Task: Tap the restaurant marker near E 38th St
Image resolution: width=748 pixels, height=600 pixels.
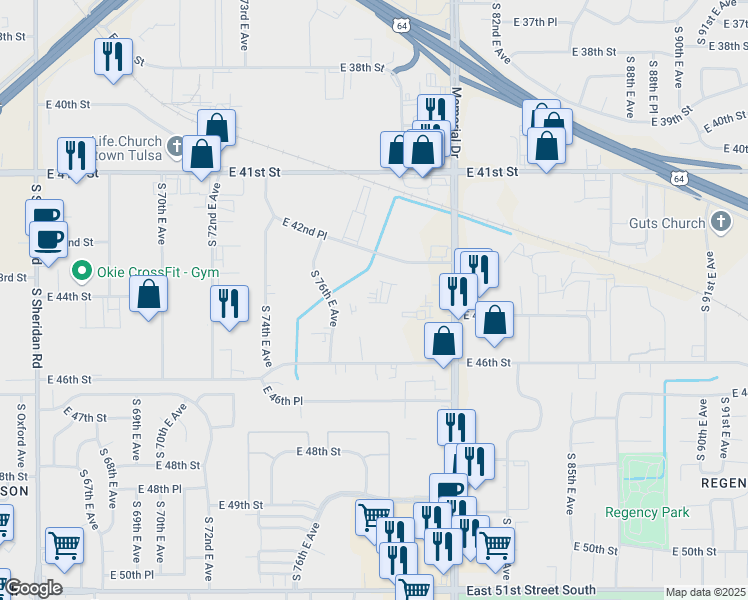Action: point(113,58)
